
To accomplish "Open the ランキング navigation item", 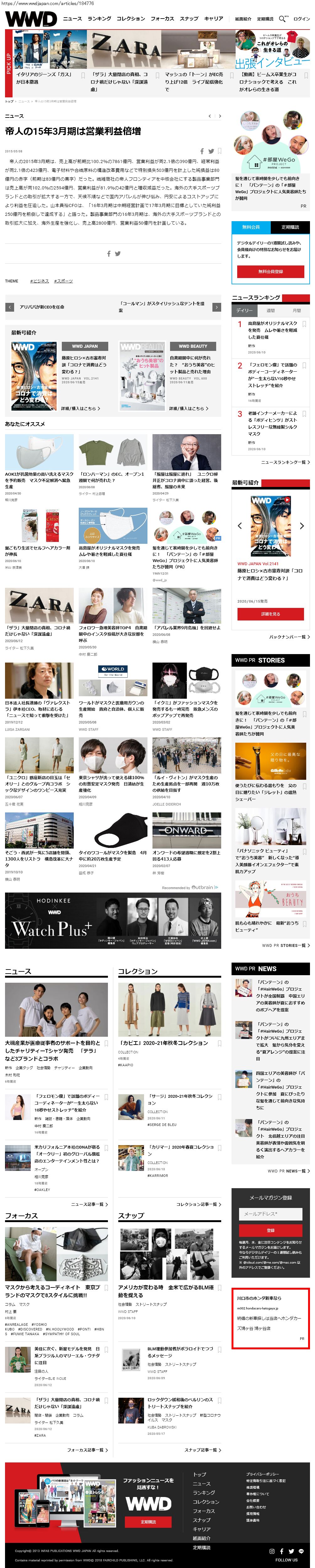I will pos(99,19).
